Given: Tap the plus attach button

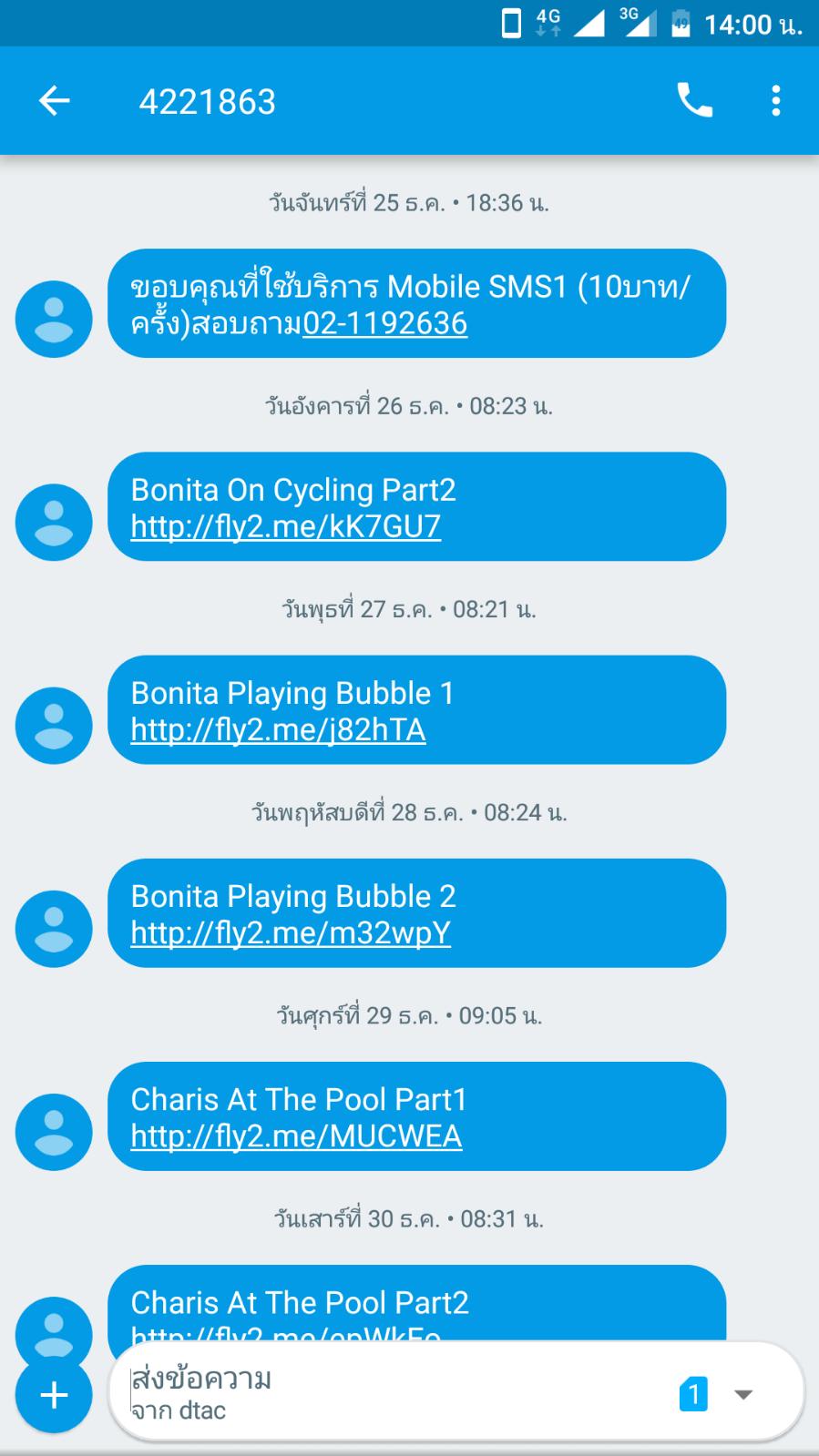Looking at the screenshot, I should pyautogui.click(x=54, y=1395).
